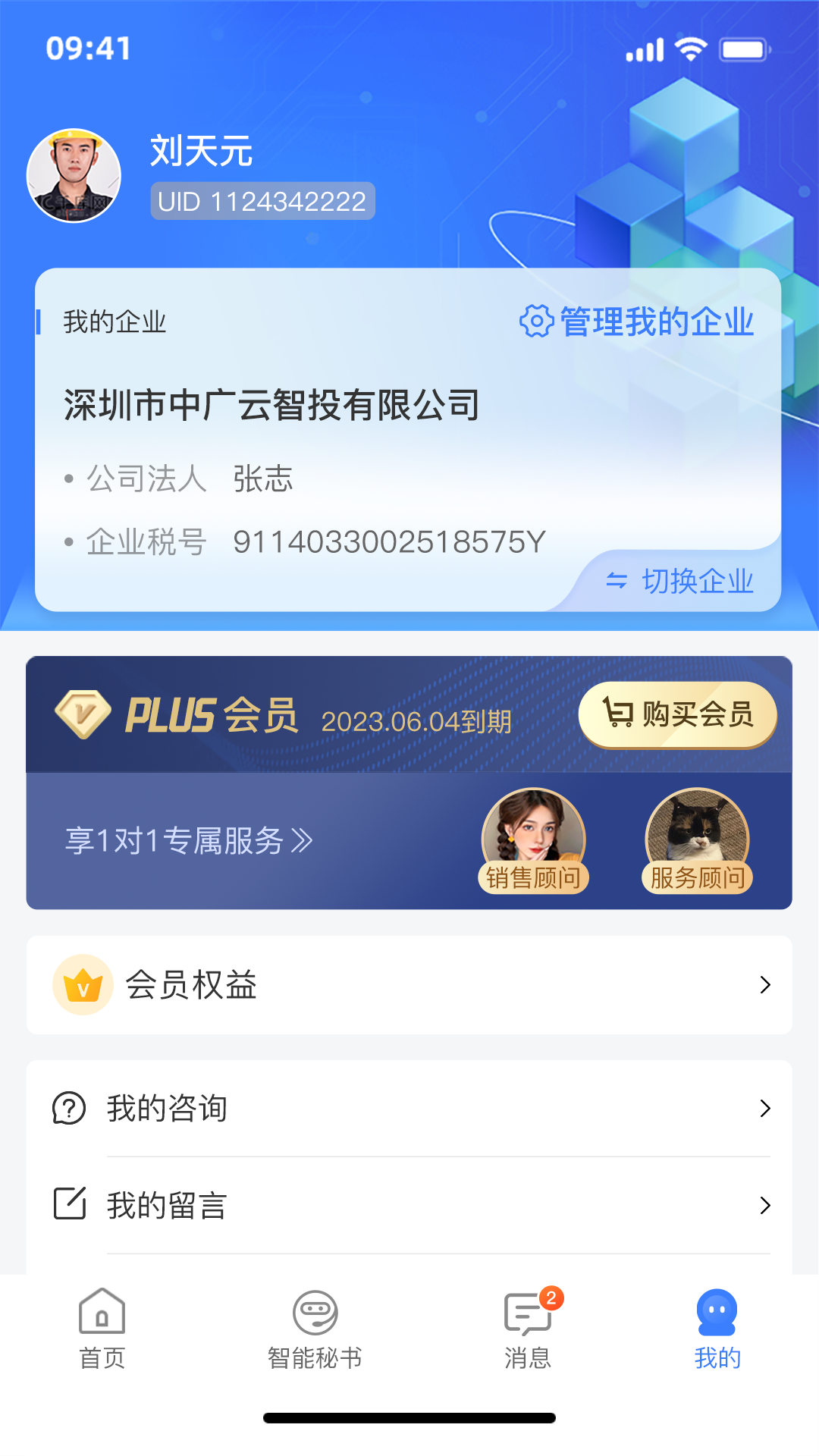Click the 切换企业 switch link

pos(681,582)
